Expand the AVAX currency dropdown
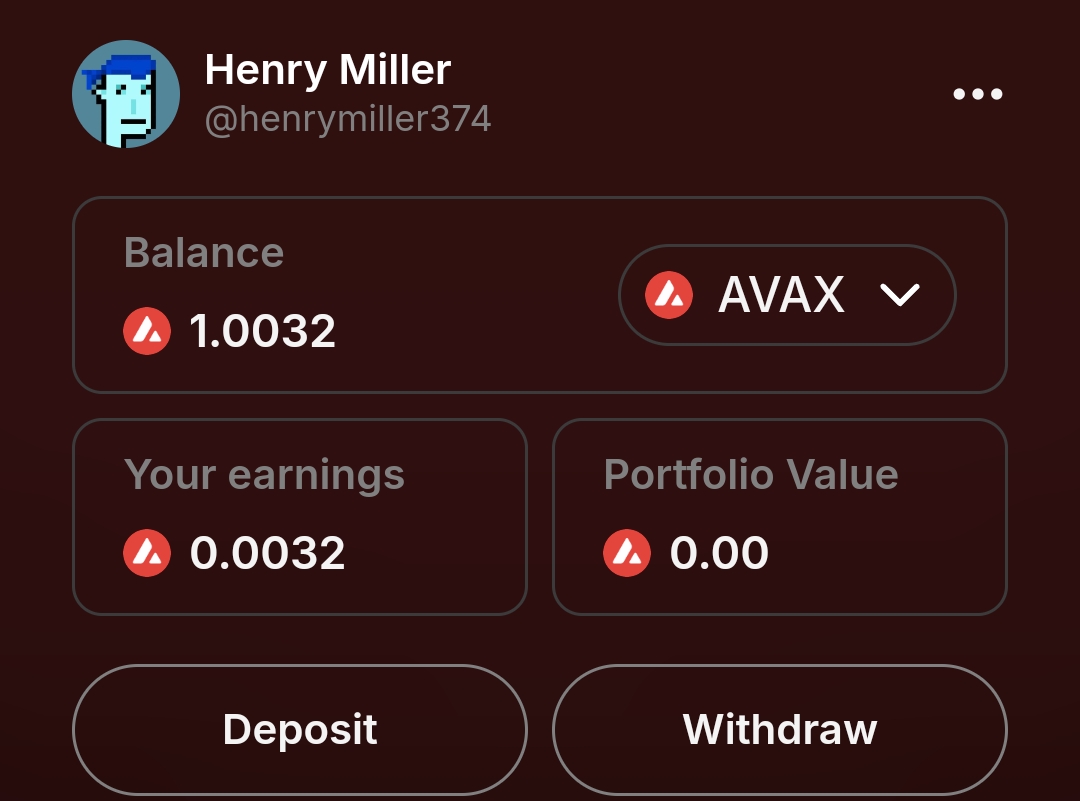Viewport: 1080px width, 801px height. [787, 295]
